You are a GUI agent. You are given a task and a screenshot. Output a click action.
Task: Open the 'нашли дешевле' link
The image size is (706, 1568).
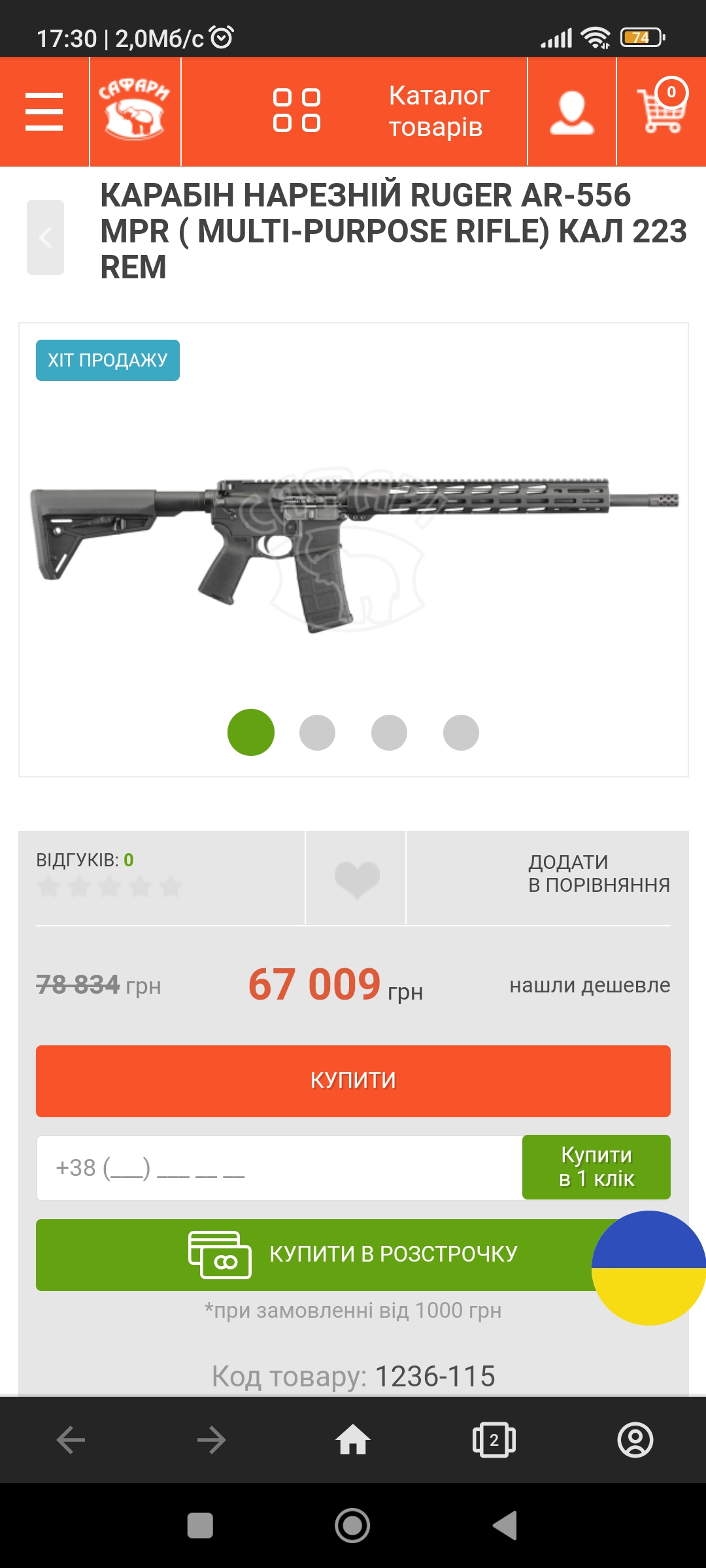pos(590,985)
